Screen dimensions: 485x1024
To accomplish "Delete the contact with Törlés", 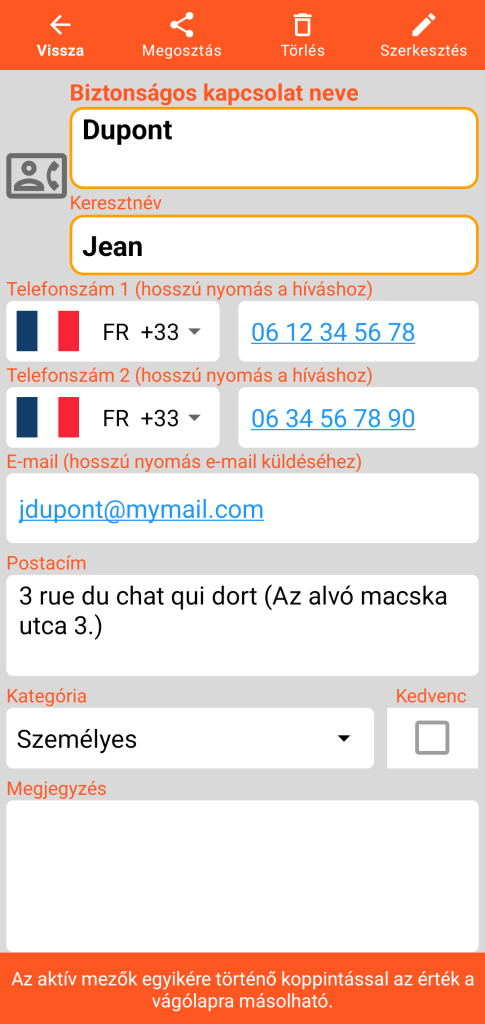I will tap(302, 35).
